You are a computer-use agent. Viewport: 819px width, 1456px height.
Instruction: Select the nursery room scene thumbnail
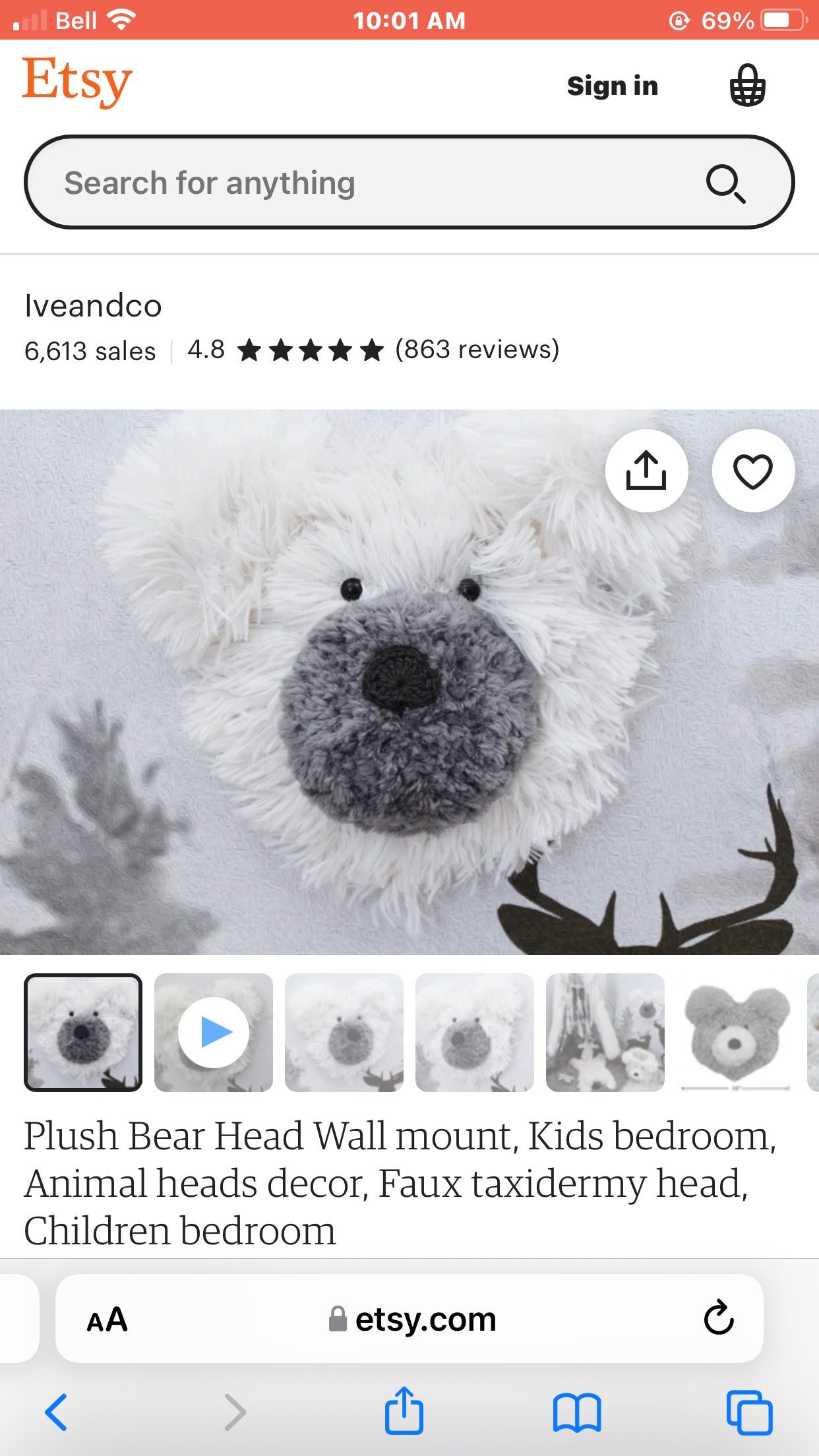pyautogui.click(x=605, y=1032)
